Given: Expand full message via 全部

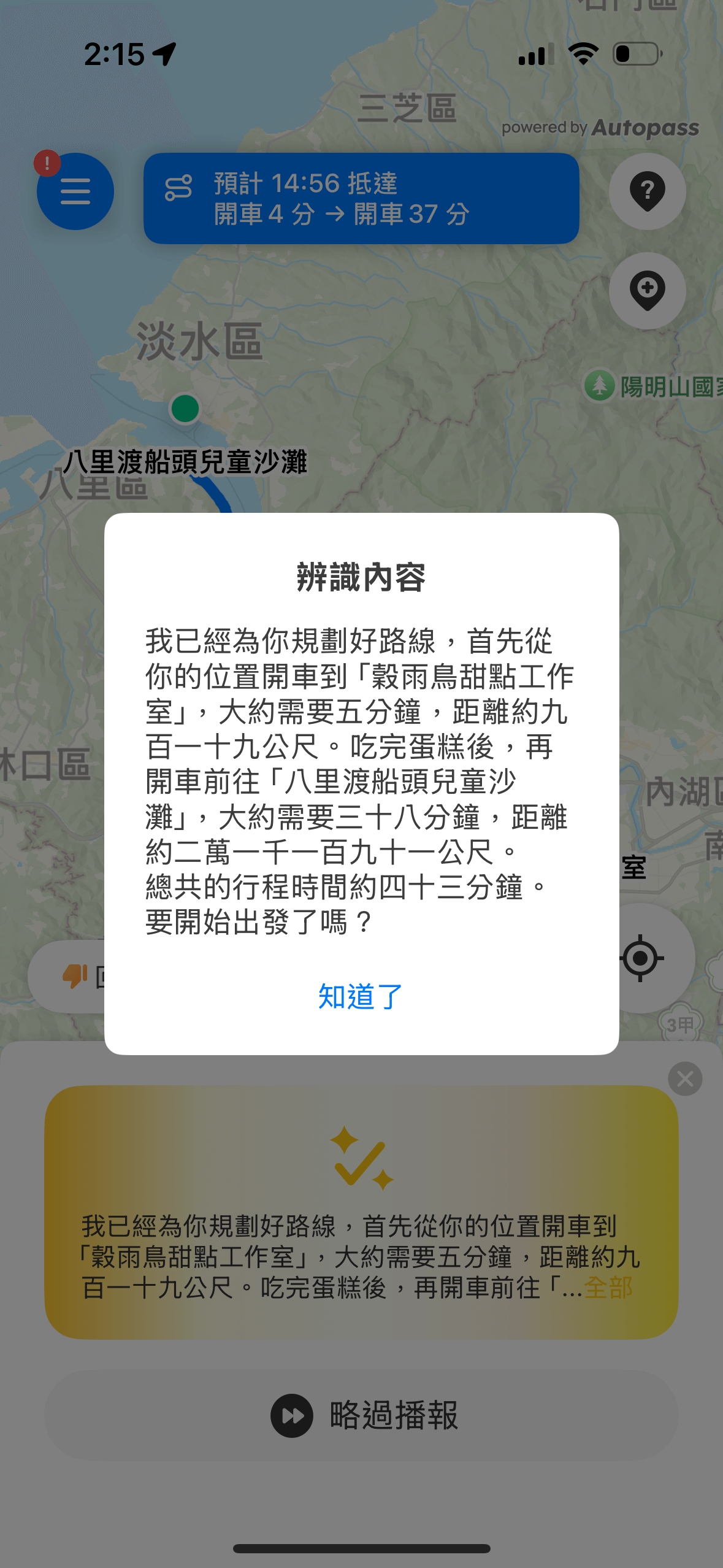Looking at the screenshot, I should pos(608,1288).
